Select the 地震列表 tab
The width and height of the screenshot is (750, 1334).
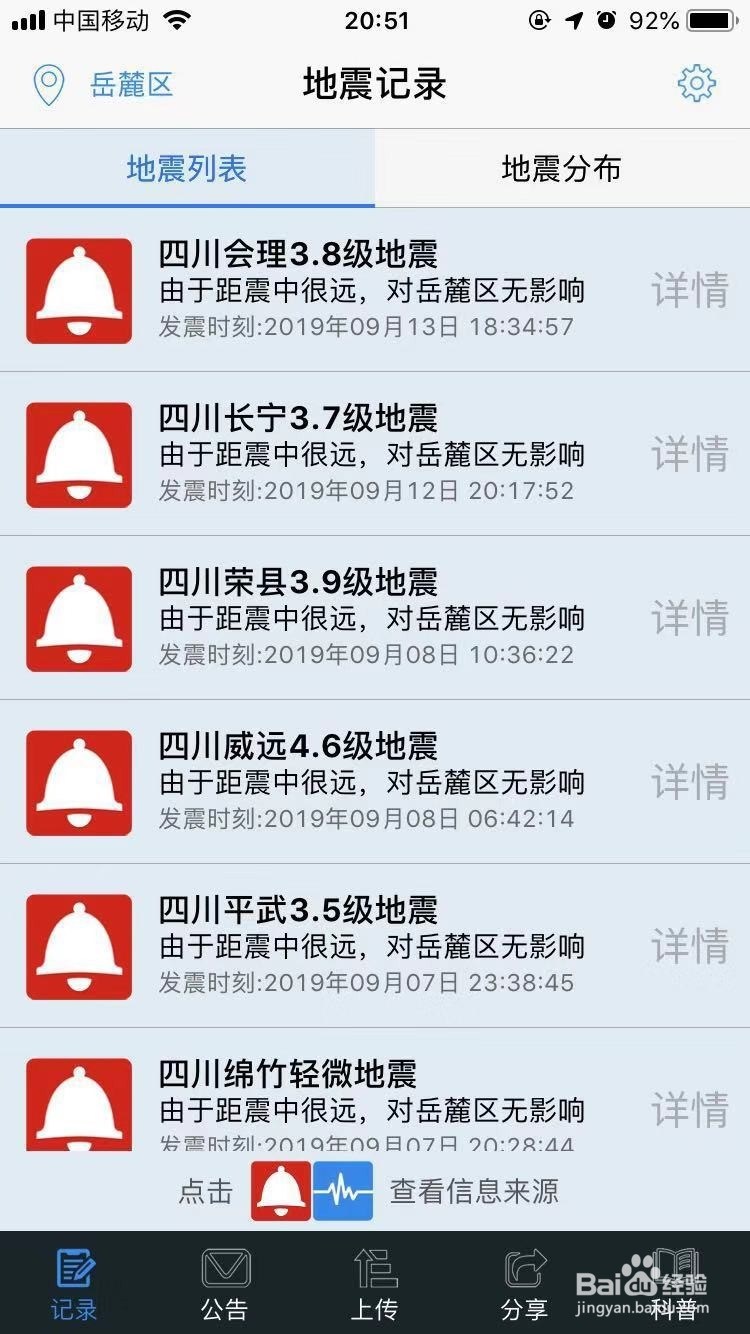click(186, 169)
